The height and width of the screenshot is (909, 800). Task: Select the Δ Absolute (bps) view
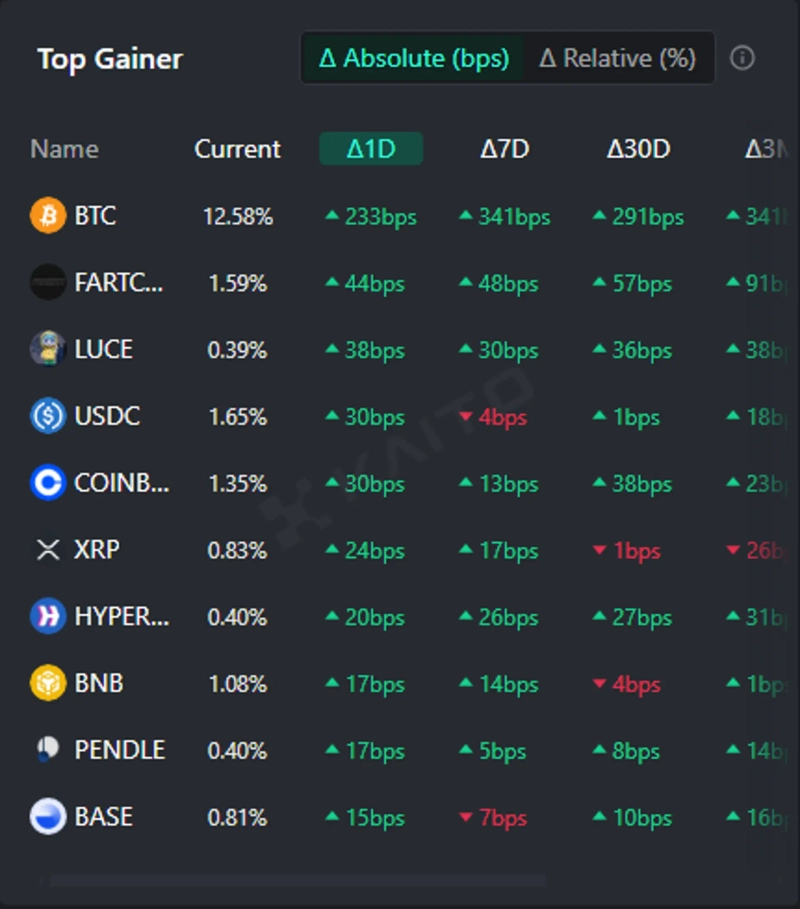(413, 58)
